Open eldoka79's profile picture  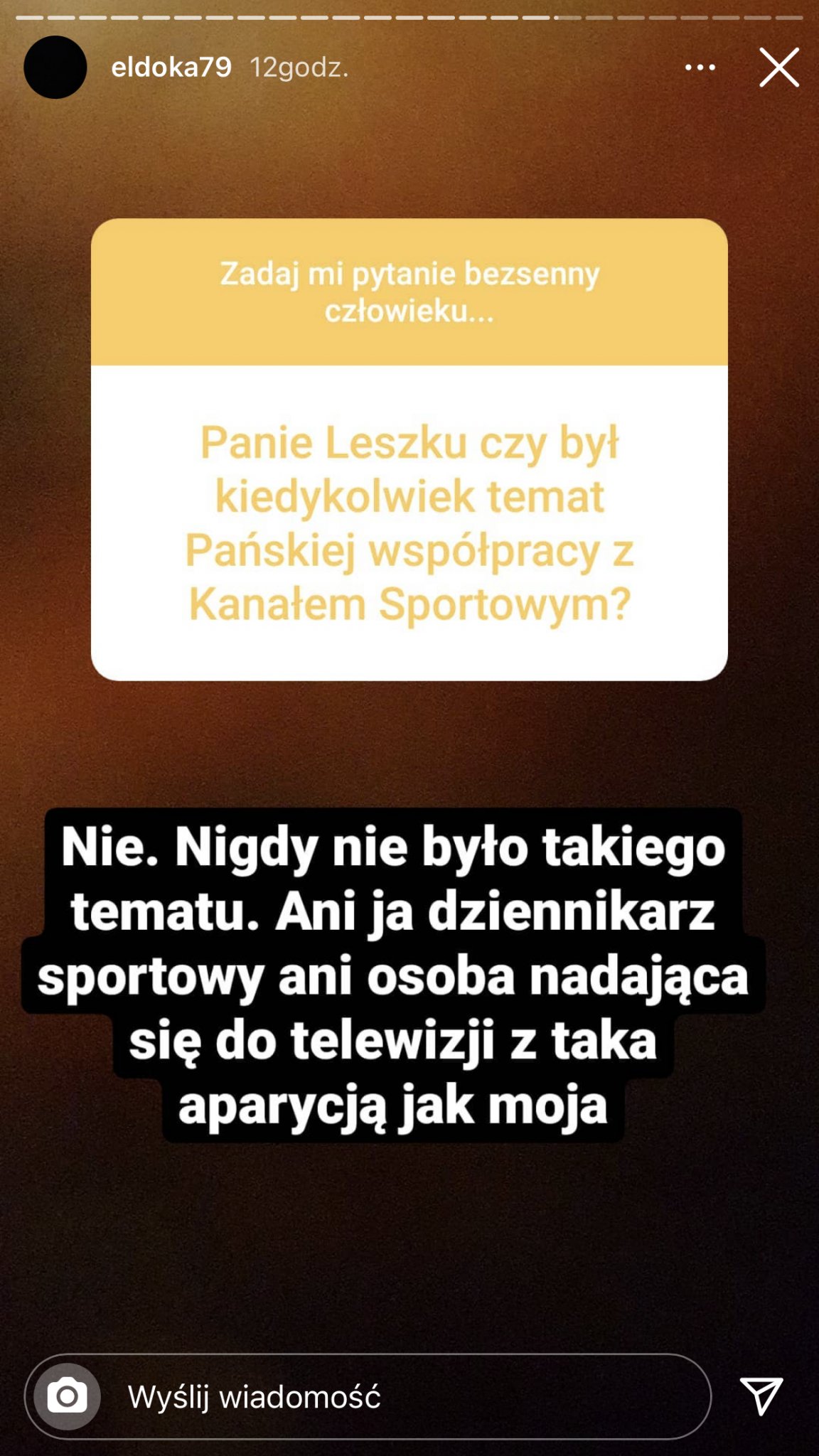(55, 68)
